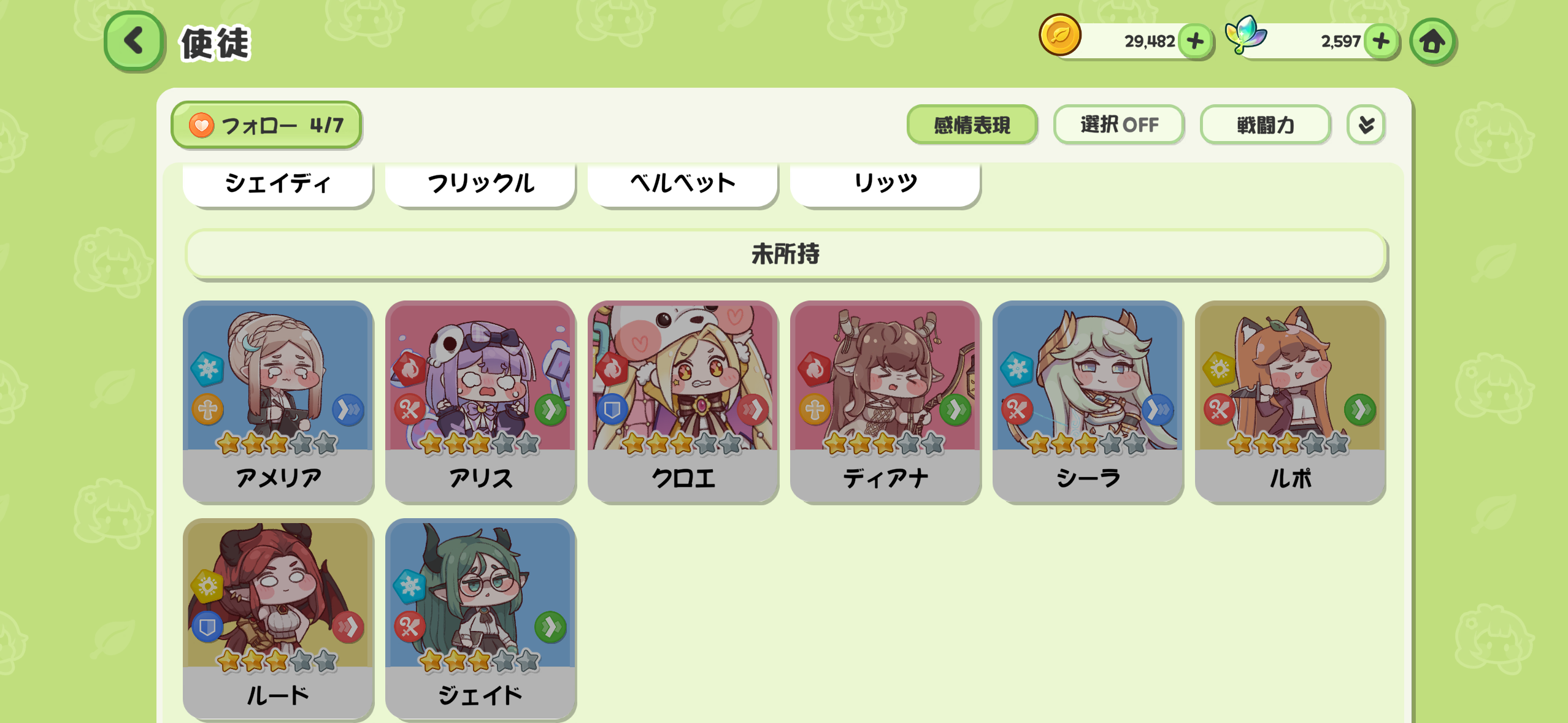The height and width of the screenshot is (723, 1568).
Task: Open the リッツ character card
Action: coord(885,183)
